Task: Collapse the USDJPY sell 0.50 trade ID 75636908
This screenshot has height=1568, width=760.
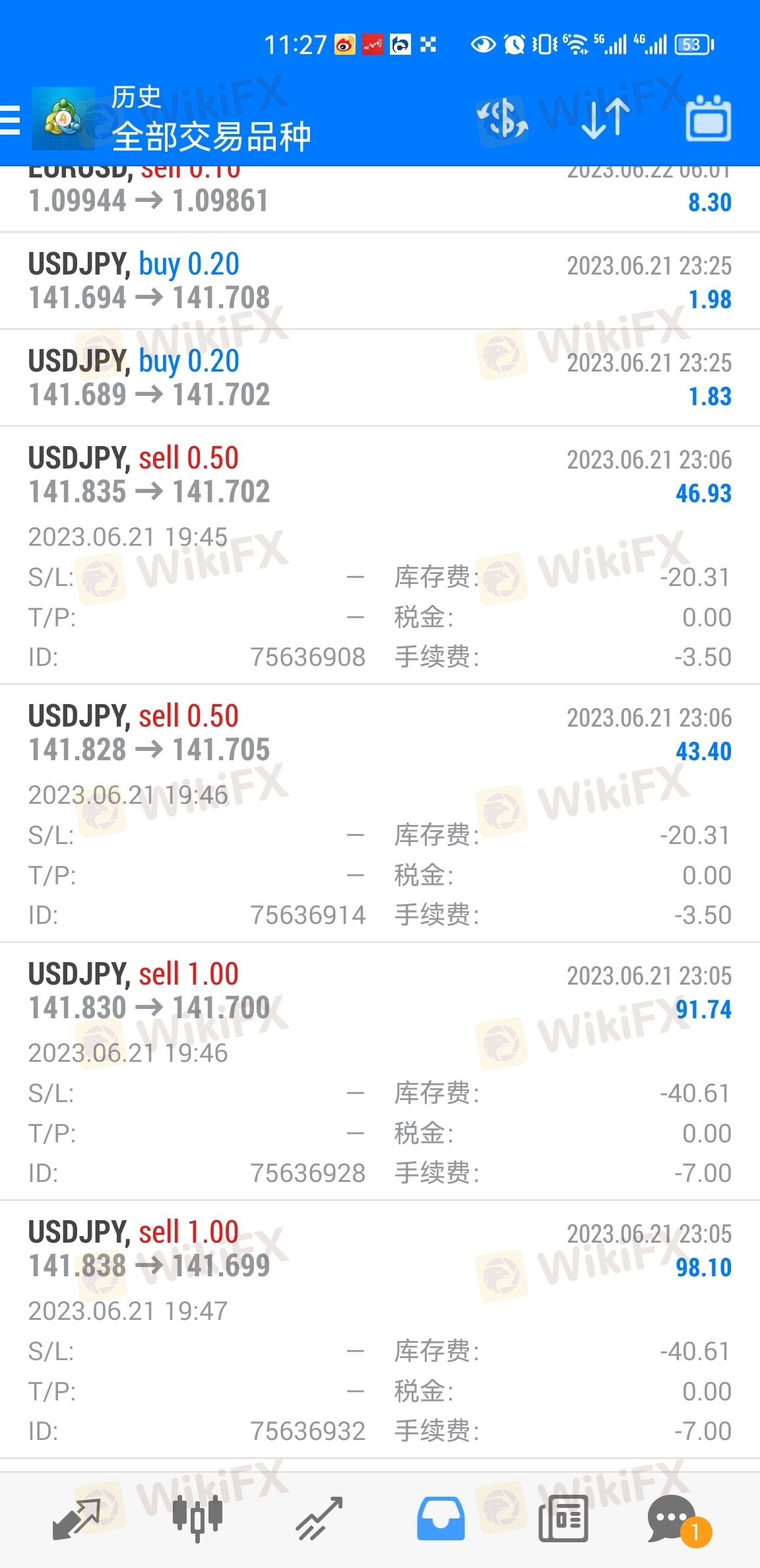Action: pos(380,556)
